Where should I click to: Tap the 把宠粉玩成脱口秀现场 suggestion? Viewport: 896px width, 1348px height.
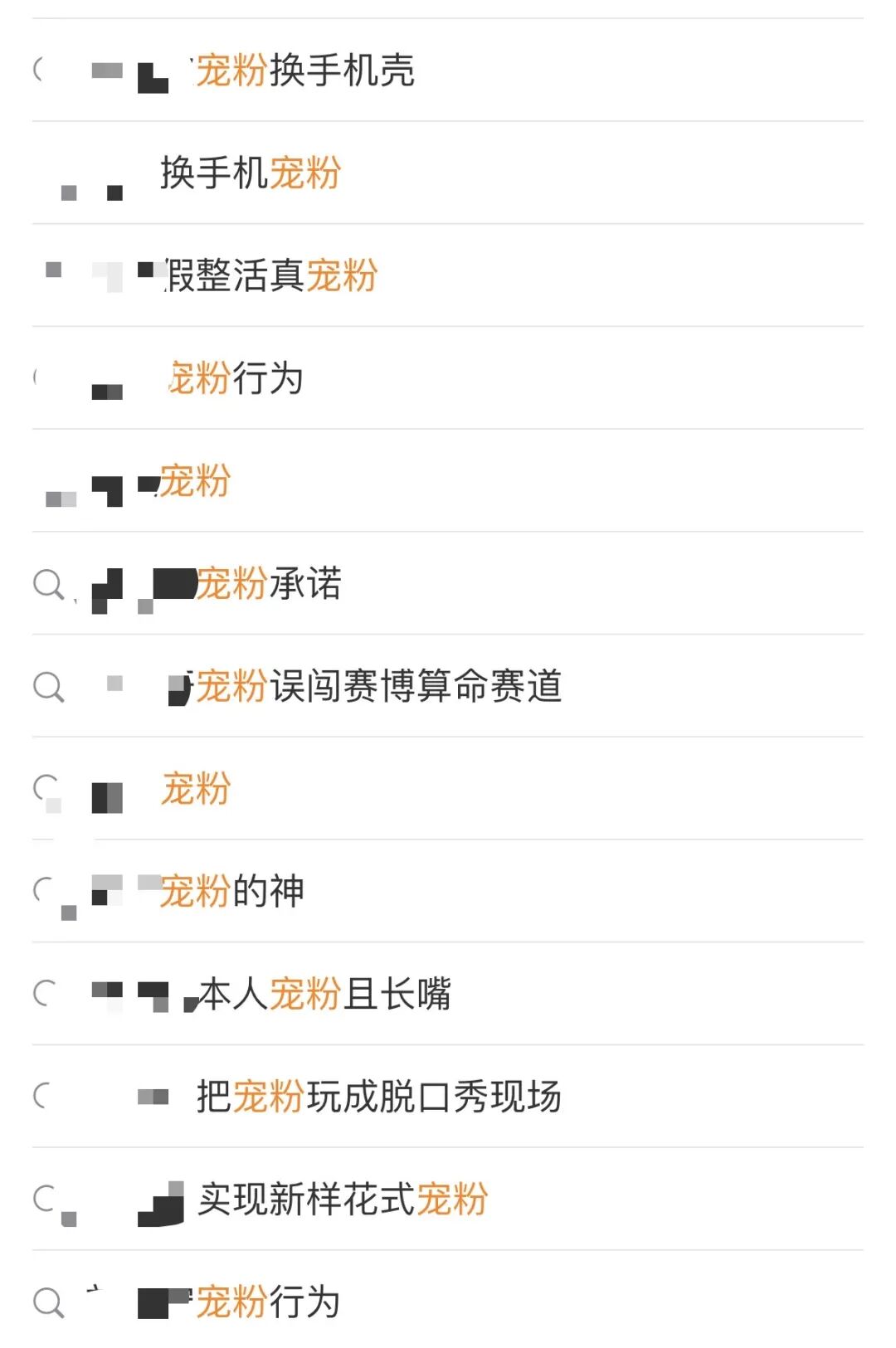coord(378,1097)
